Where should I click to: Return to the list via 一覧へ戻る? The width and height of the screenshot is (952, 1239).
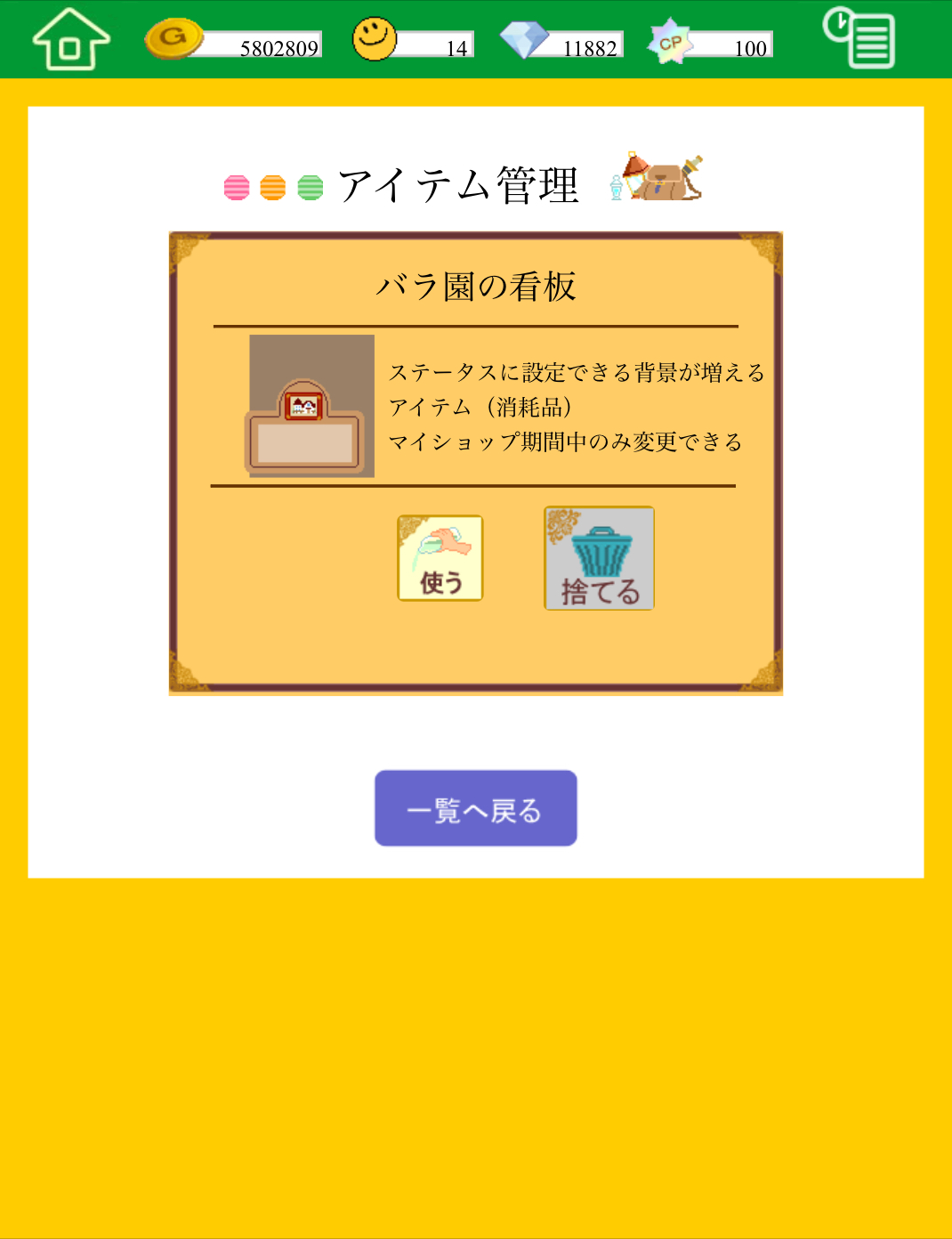pos(475,808)
